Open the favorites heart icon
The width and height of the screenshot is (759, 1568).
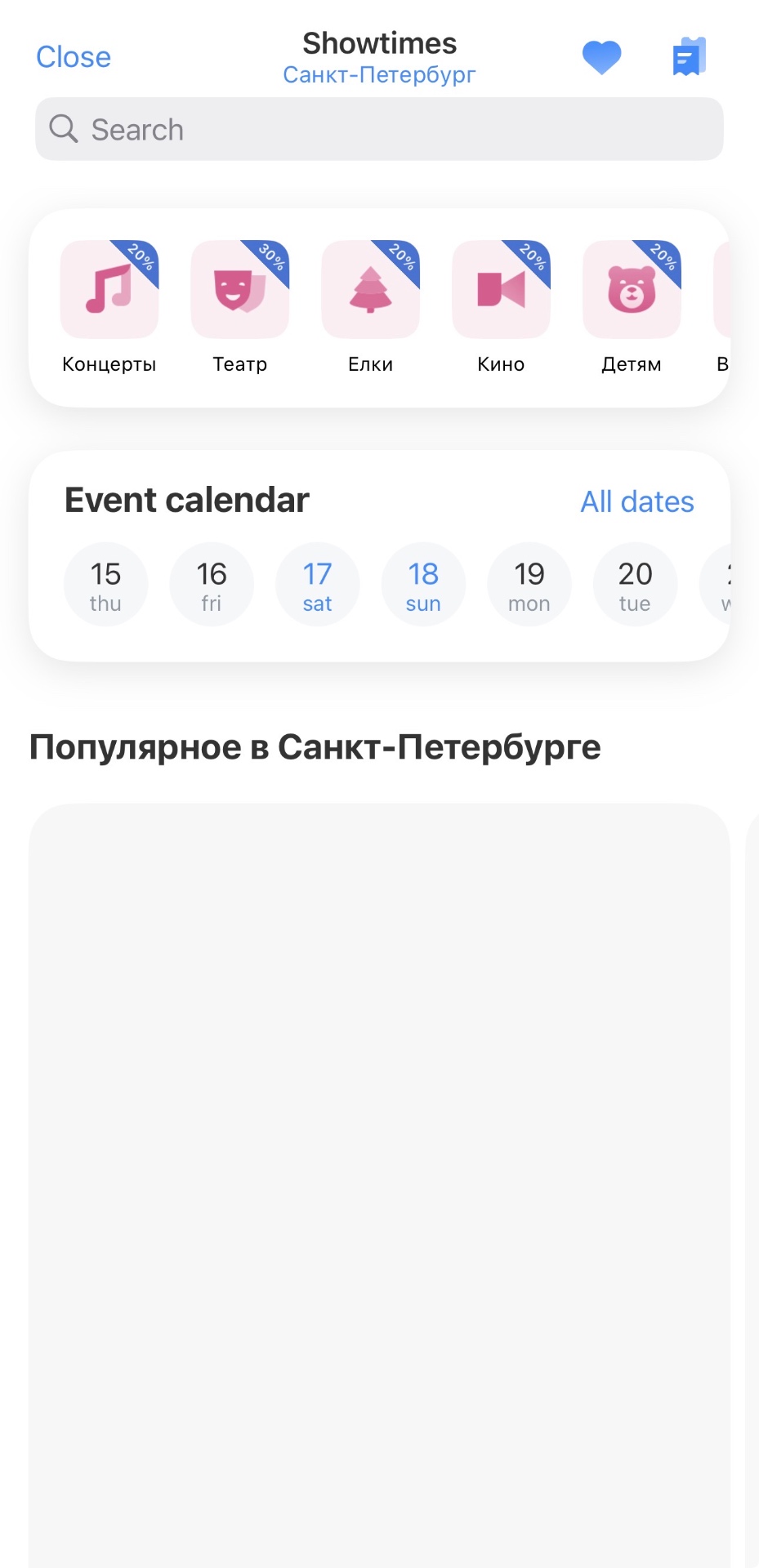click(x=601, y=57)
